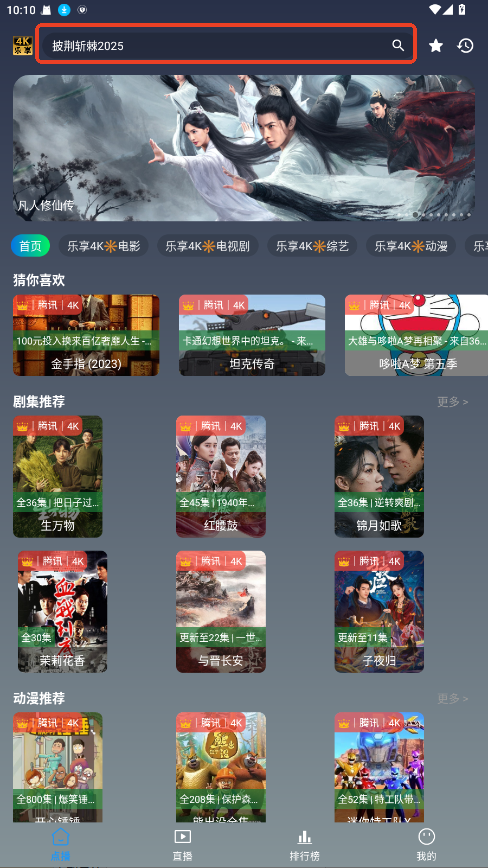The image size is (488, 868).
Task: View more in 剧集推荐 section
Action: (x=453, y=402)
